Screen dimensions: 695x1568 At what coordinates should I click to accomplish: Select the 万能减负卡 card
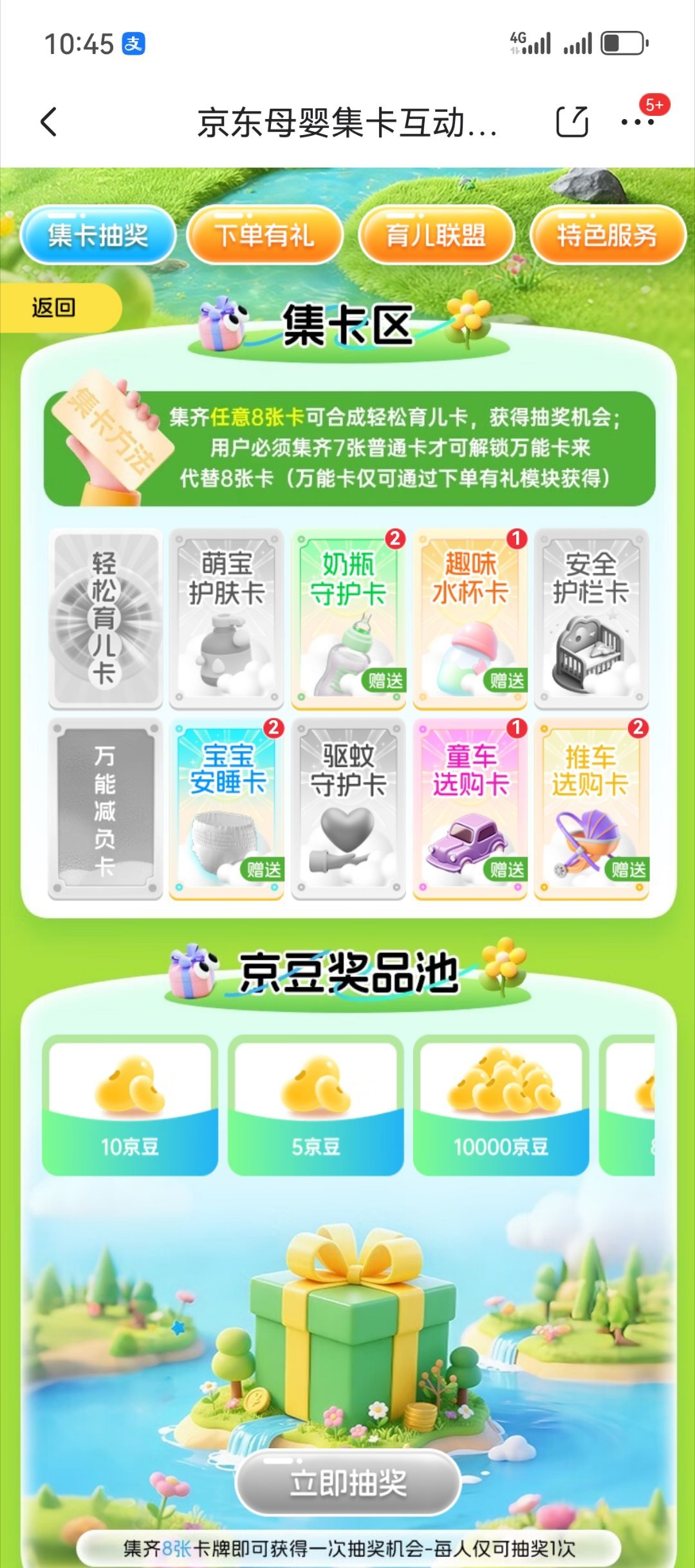(x=105, y=809)
